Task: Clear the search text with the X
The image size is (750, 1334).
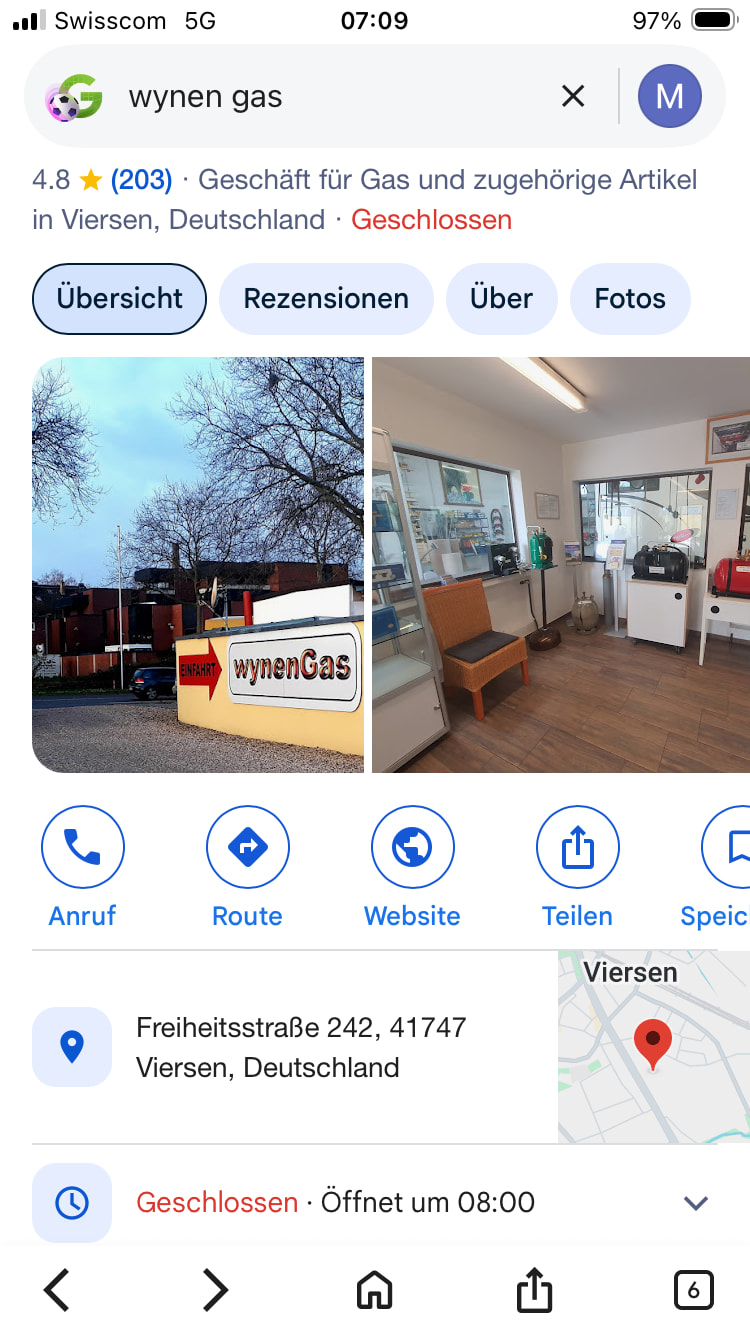Action: (x=573, y=96)
